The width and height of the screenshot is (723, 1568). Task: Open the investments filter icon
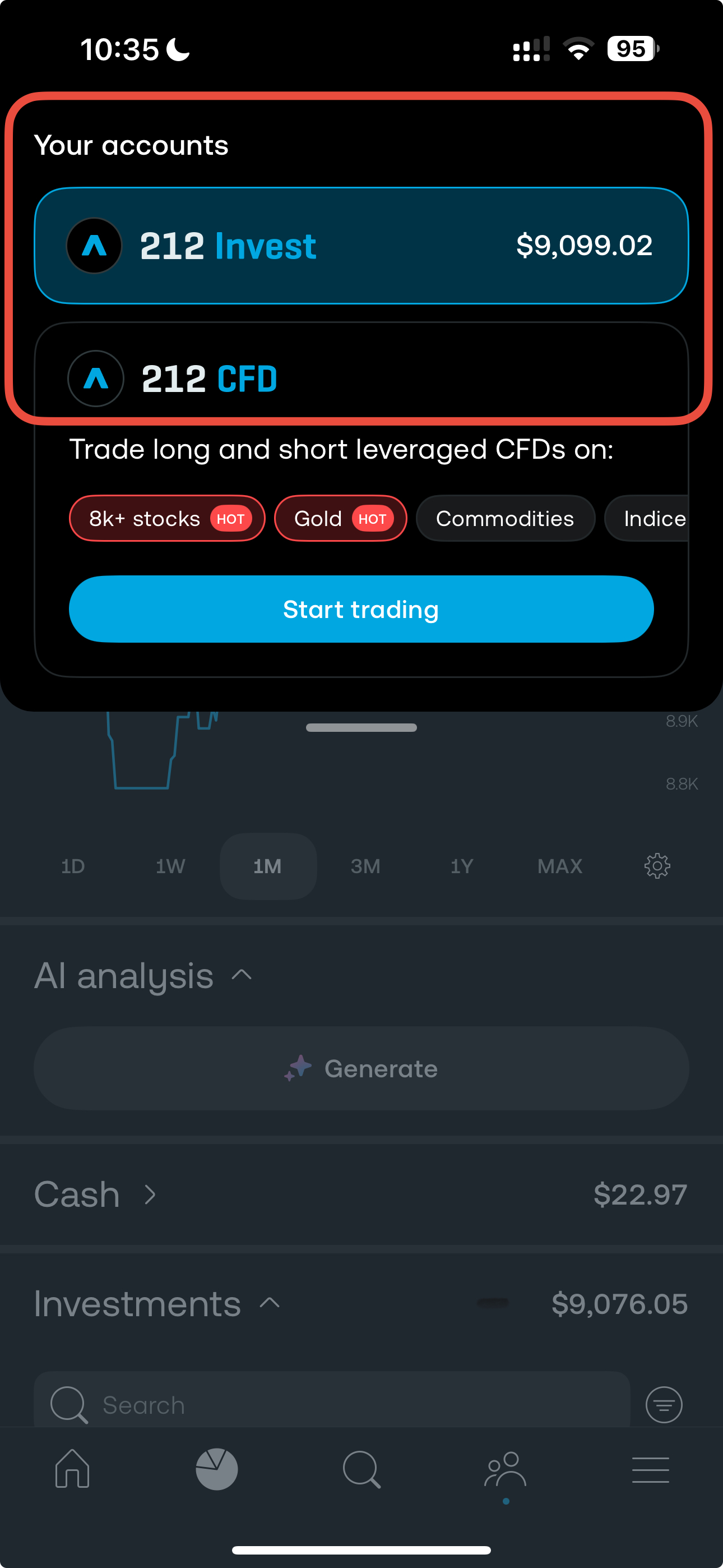click(x=664, y=1405)
